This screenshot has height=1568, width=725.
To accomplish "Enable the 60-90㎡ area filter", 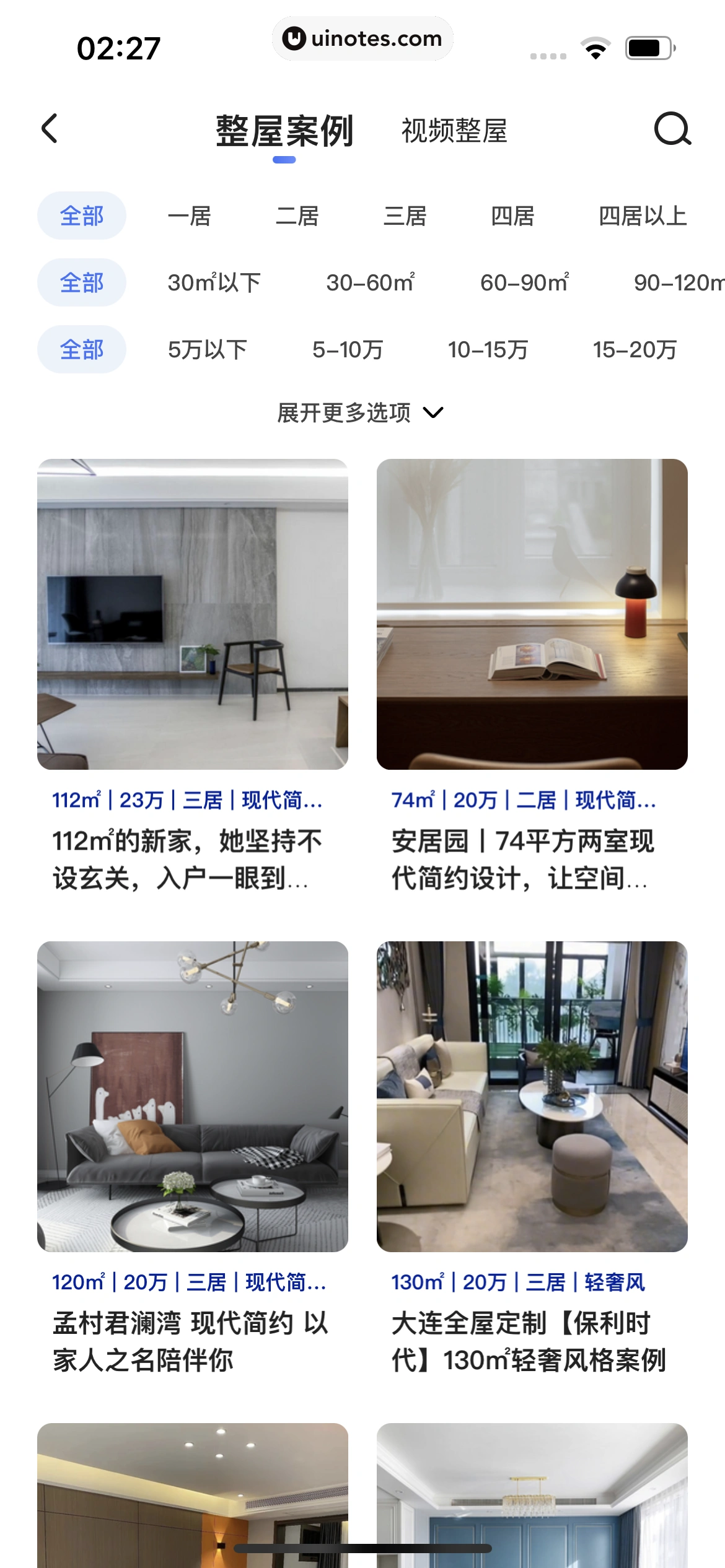I will click(524, 282).
